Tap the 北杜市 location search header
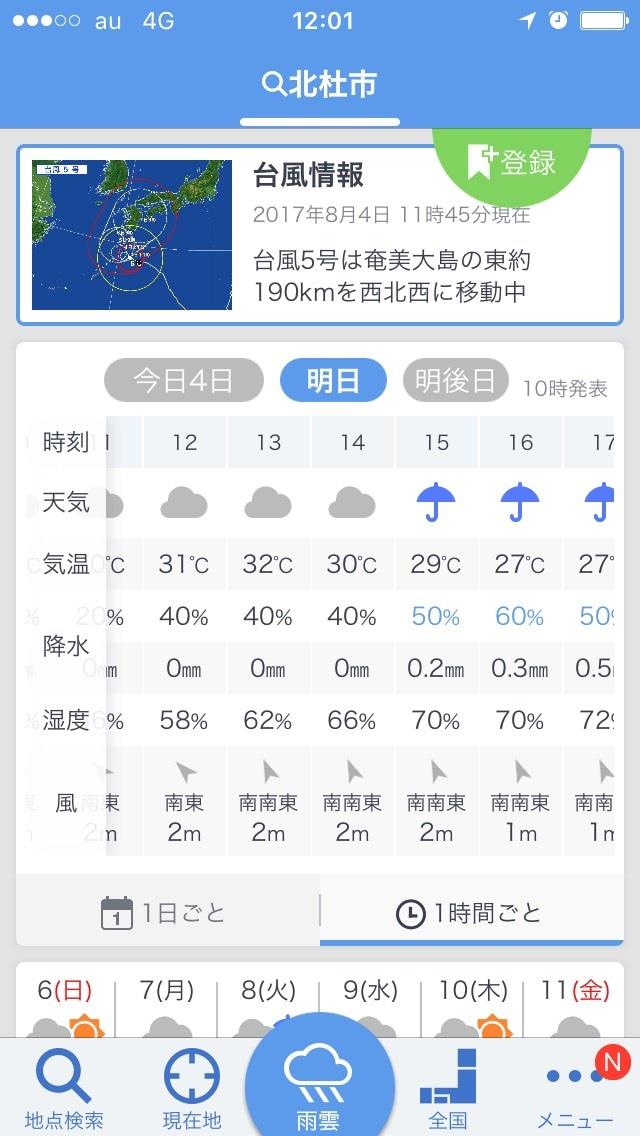The image size is (640, 1136). pos(320,85)
